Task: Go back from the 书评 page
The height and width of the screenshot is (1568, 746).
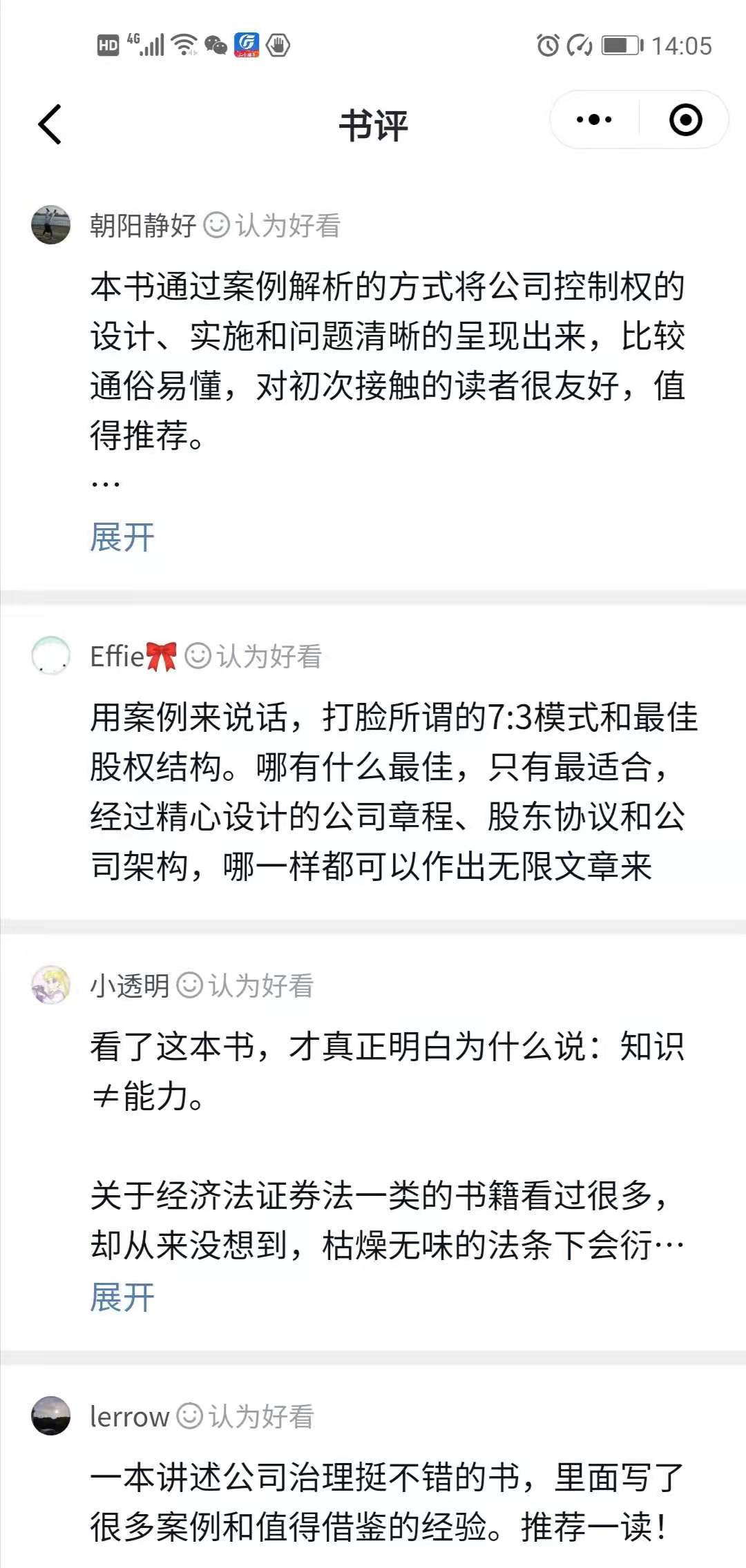Action: click(x=50, y=124)
